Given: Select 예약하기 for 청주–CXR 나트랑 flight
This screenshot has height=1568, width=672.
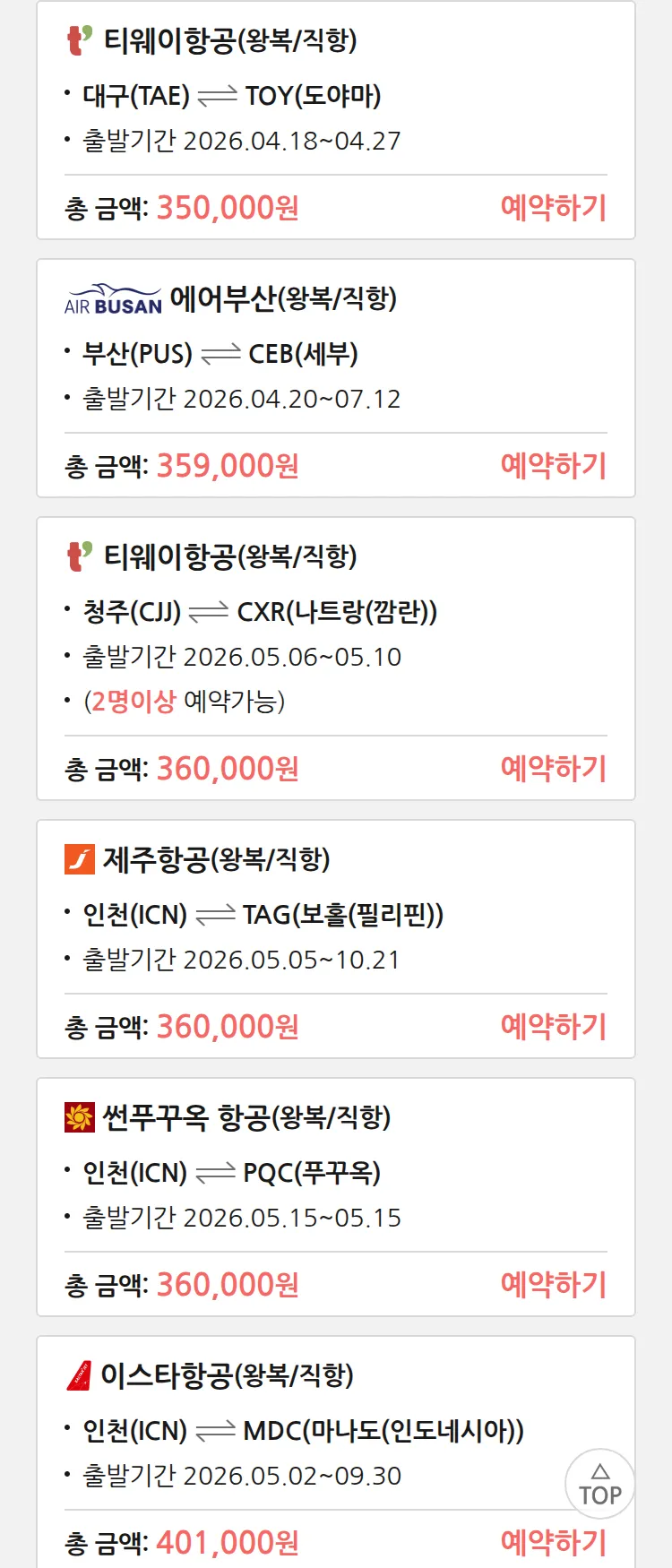Looking at the screenshot, I should pyautogui.click(x=553, y=769).
